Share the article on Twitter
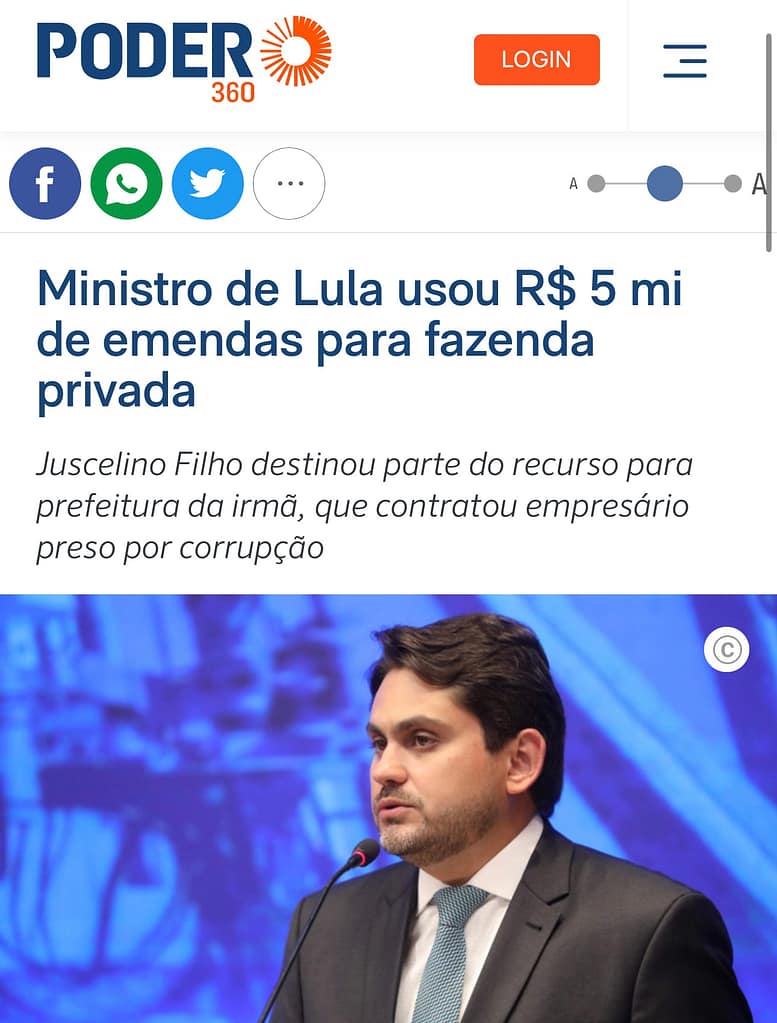This screenshot has height=1023, width=777. pyautogui.click(x=207, y=183)
